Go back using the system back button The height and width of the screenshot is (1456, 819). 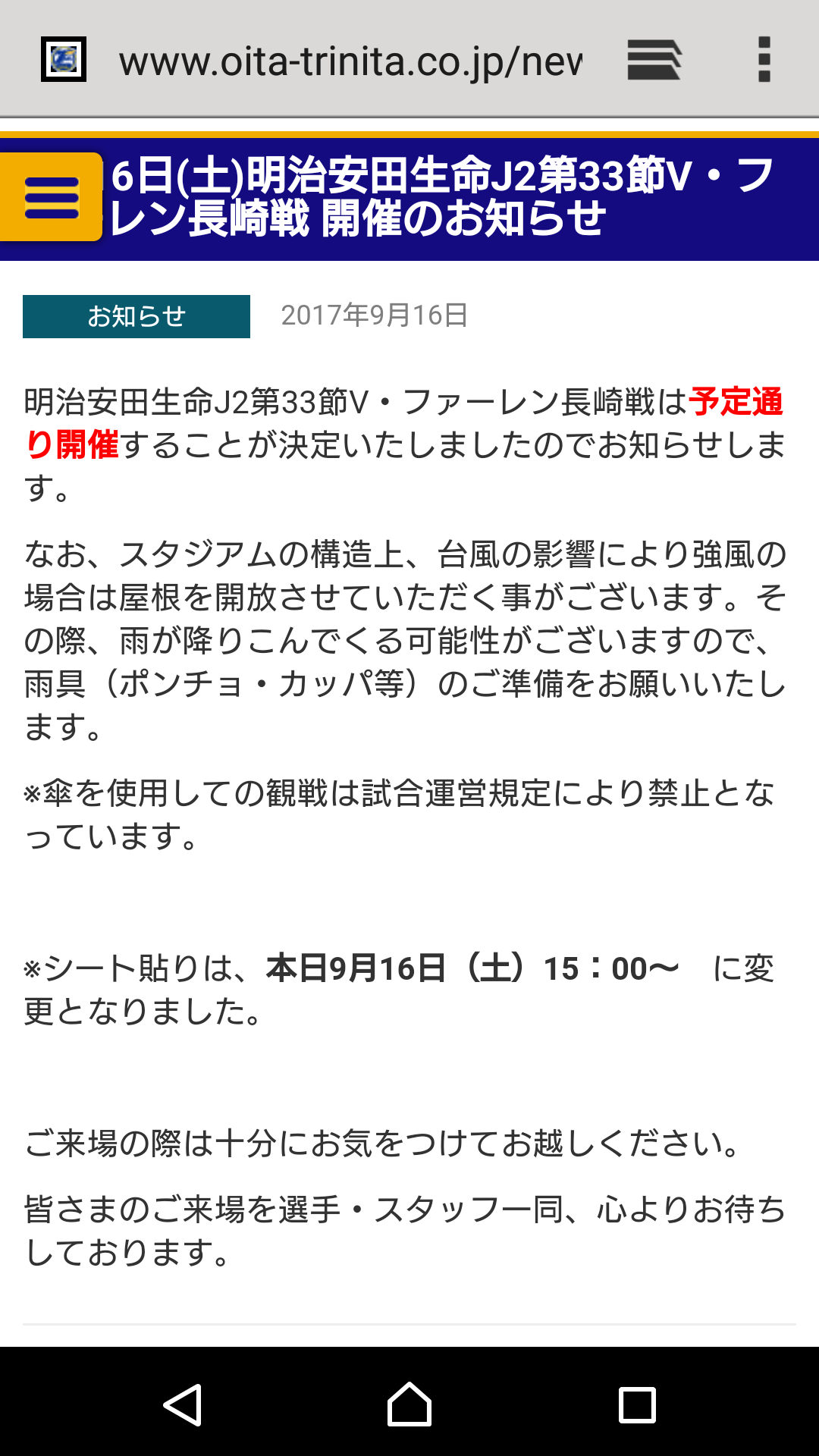point(183,1404)
